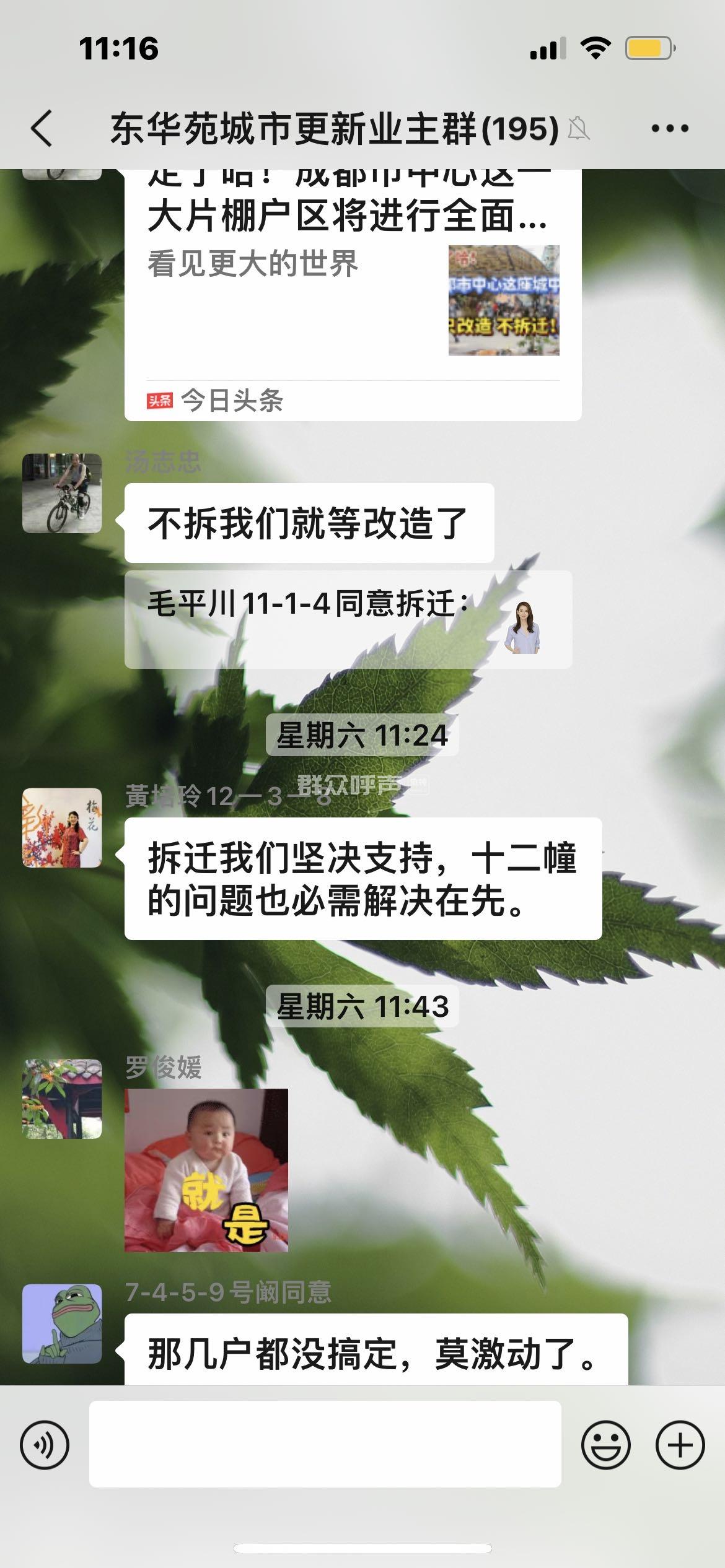
Task: Open 罗俊媛's avatar profile
Action: click(x=62, y=1099)
